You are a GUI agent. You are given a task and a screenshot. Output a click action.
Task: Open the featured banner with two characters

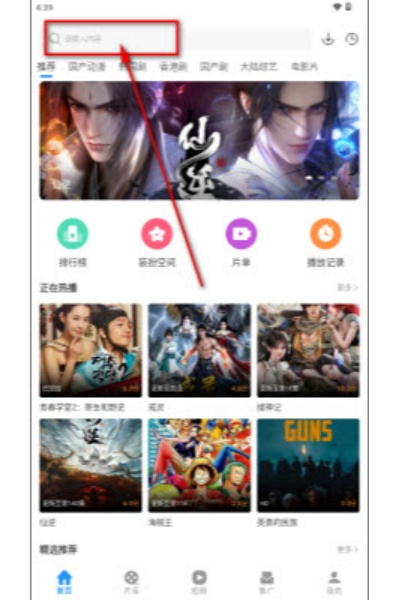pos(199,140)
